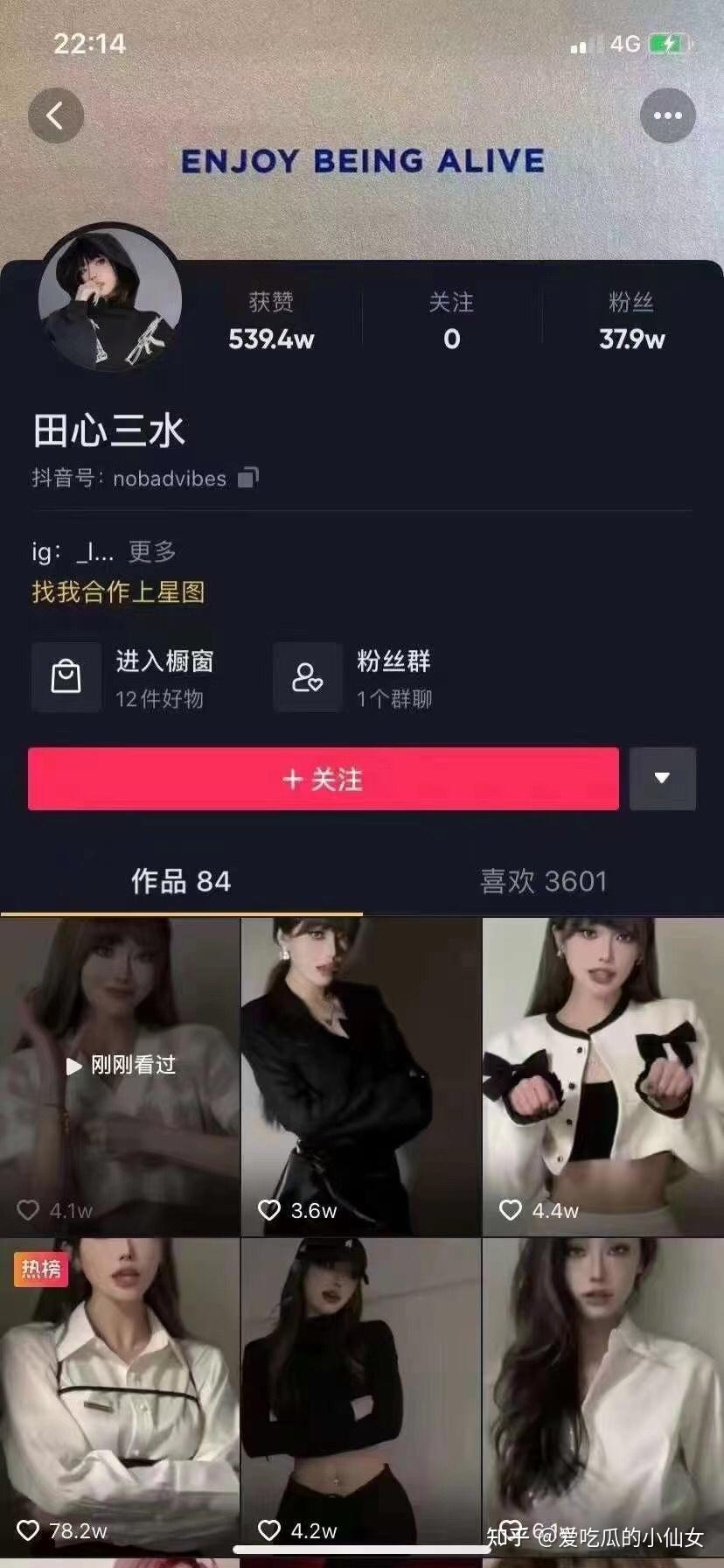
Task: Open the 粉丝群 fan group
Action: pos(353,677)
